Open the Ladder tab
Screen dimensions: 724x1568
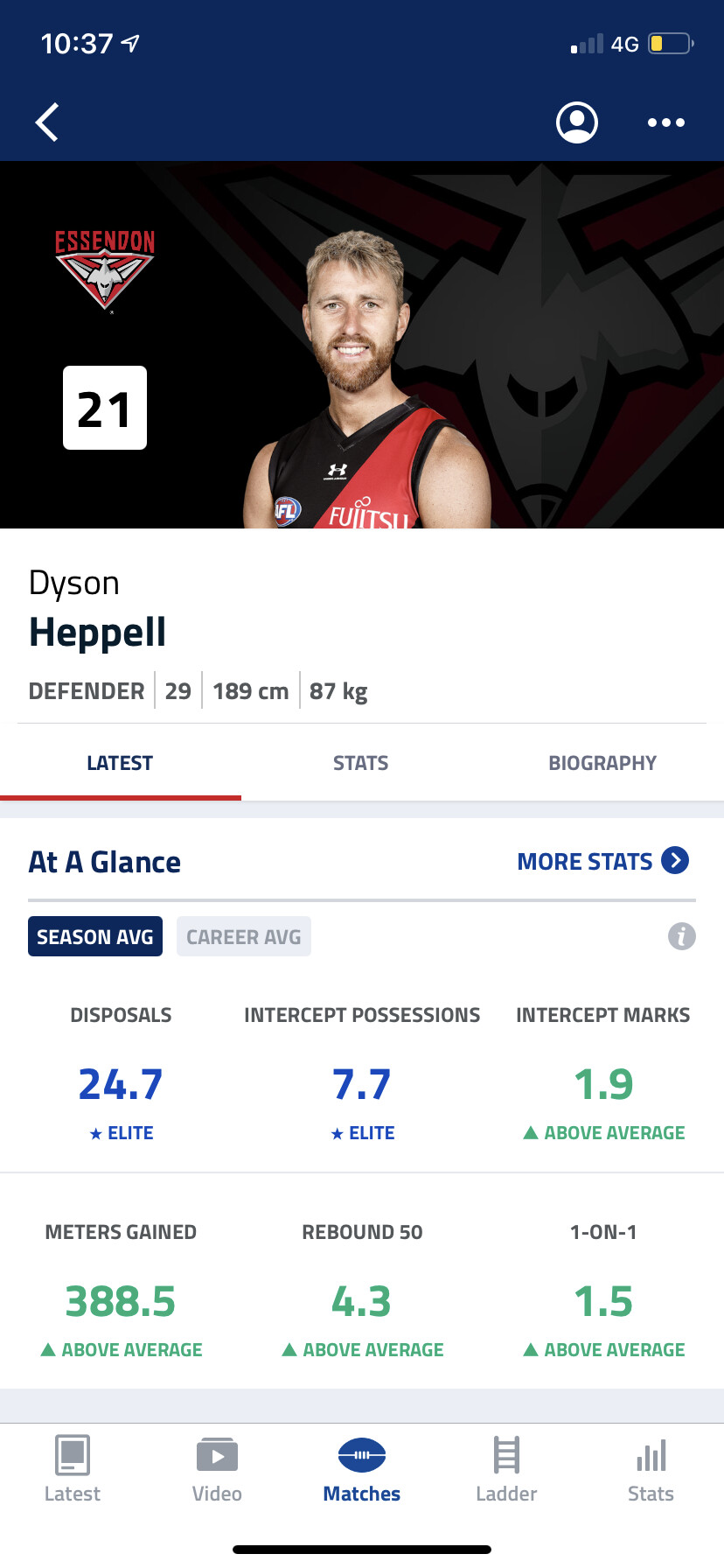(506, 1470)
